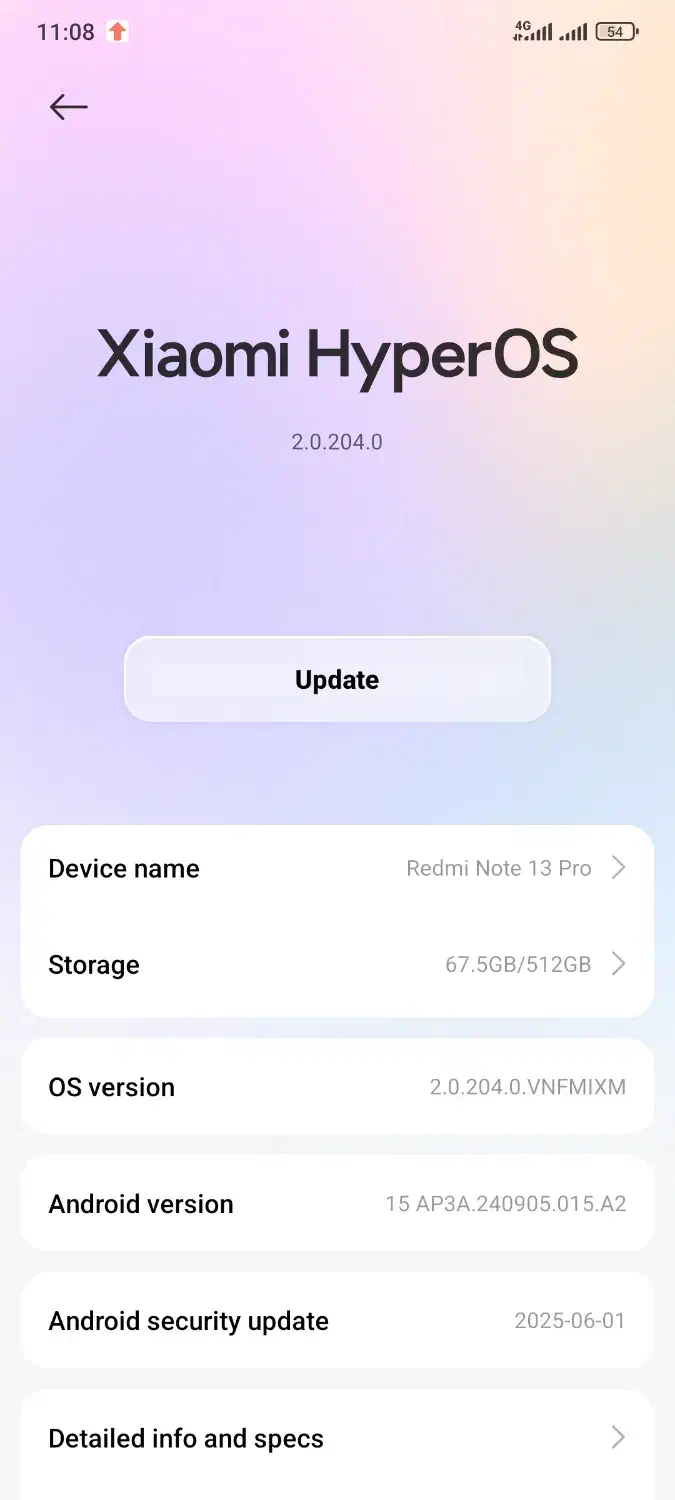
Task: Tap the Android version row
Action: pyautogui.click(x=337, y=1204)
